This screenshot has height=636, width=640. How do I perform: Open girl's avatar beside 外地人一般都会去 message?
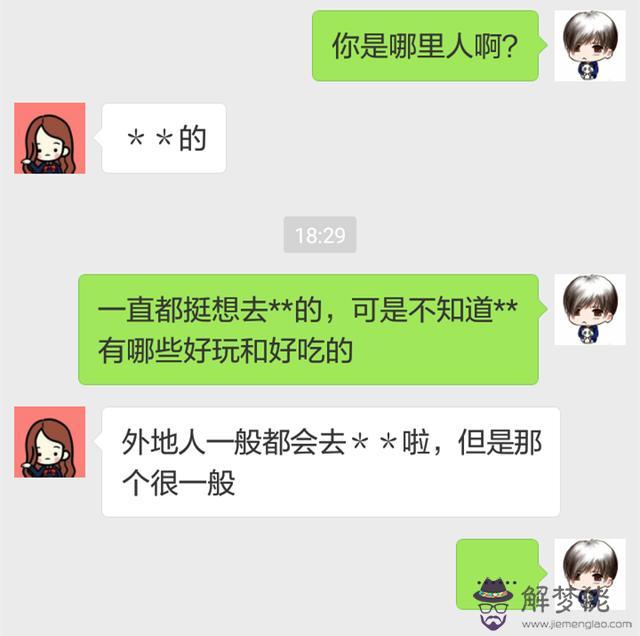pos(49,442)
